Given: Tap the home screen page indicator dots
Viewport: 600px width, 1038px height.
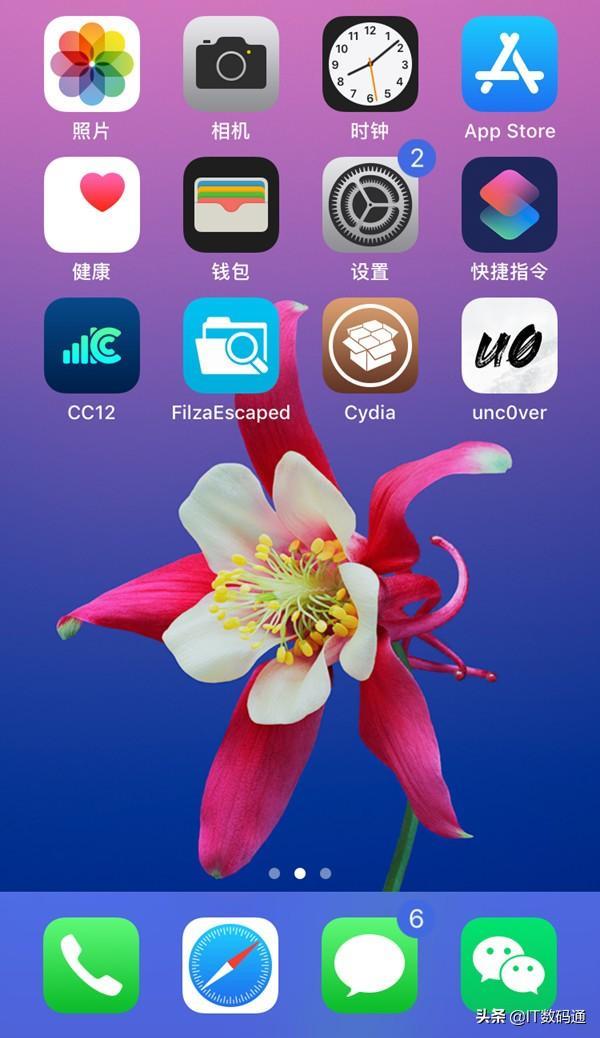Looking at the screenshot, I should coord(300,873).
